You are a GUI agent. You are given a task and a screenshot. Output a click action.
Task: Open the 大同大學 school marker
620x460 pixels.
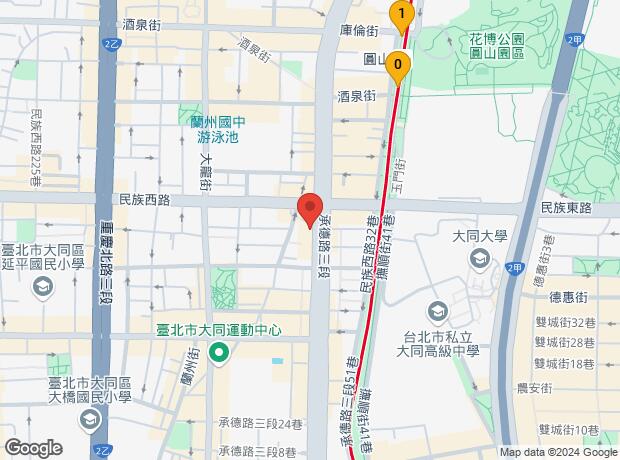[x=479, y=260]
